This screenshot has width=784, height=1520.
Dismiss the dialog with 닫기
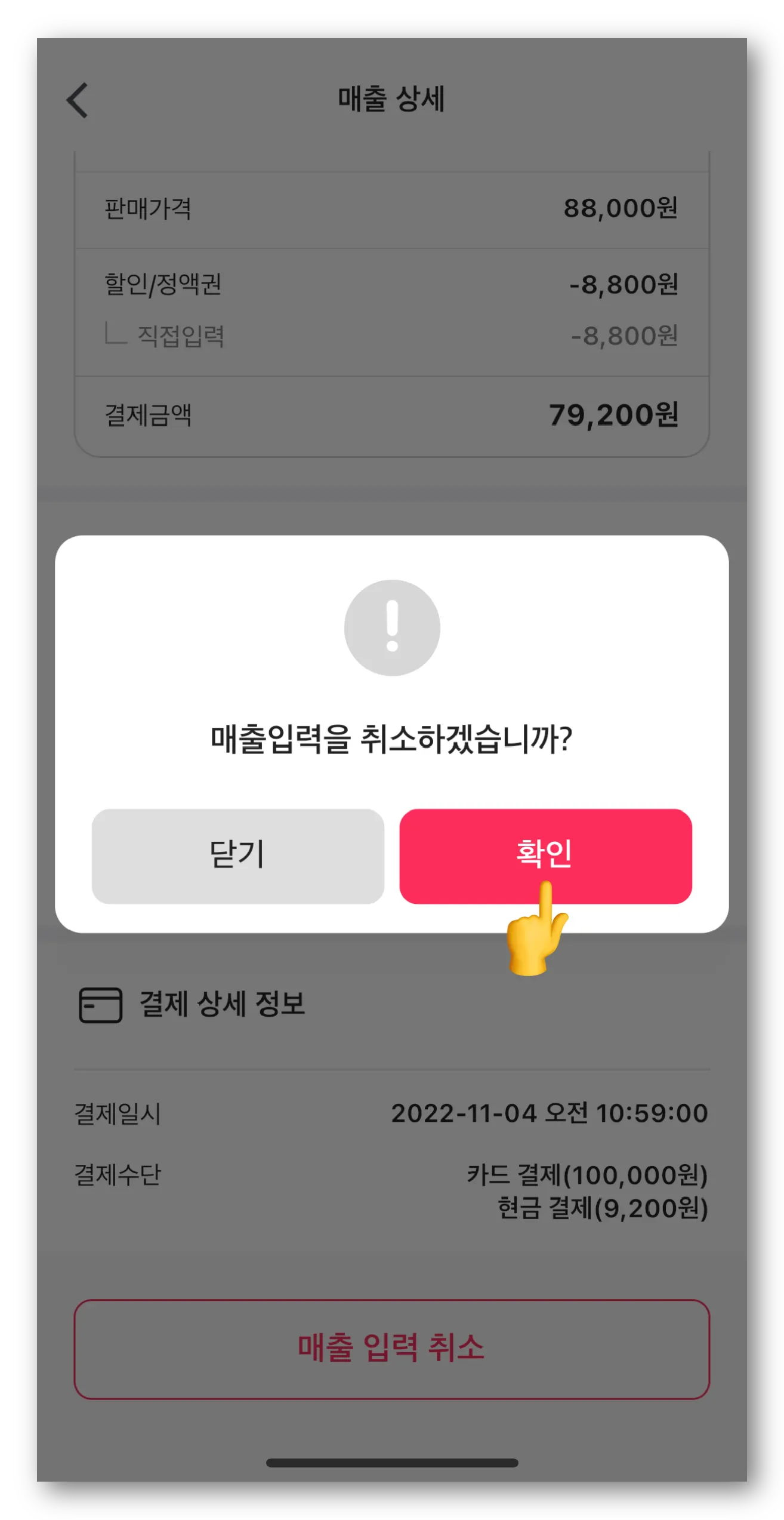(237, 856)
